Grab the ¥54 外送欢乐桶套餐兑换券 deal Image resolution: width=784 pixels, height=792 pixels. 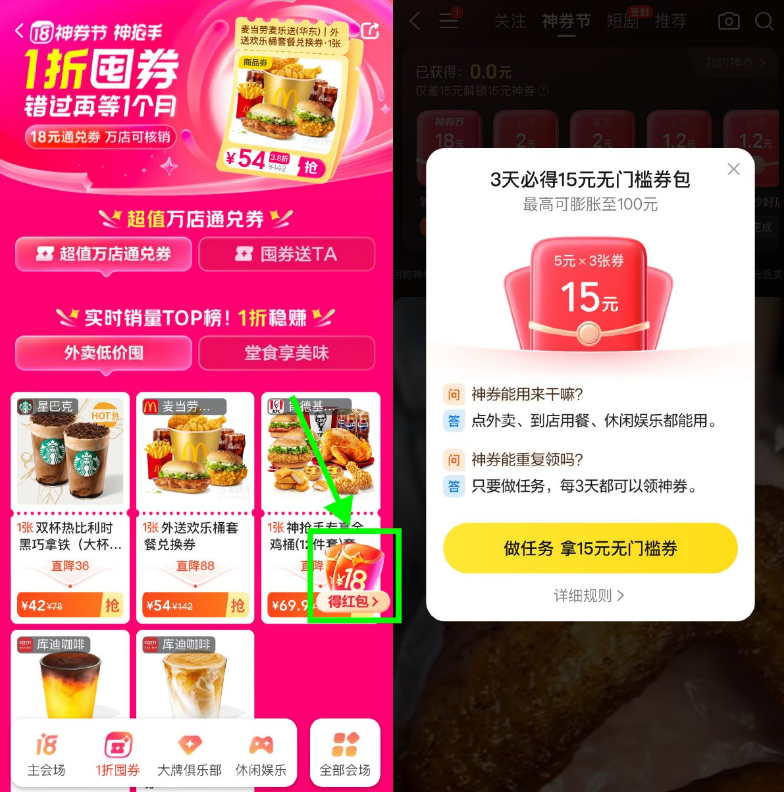pos(237,605)
